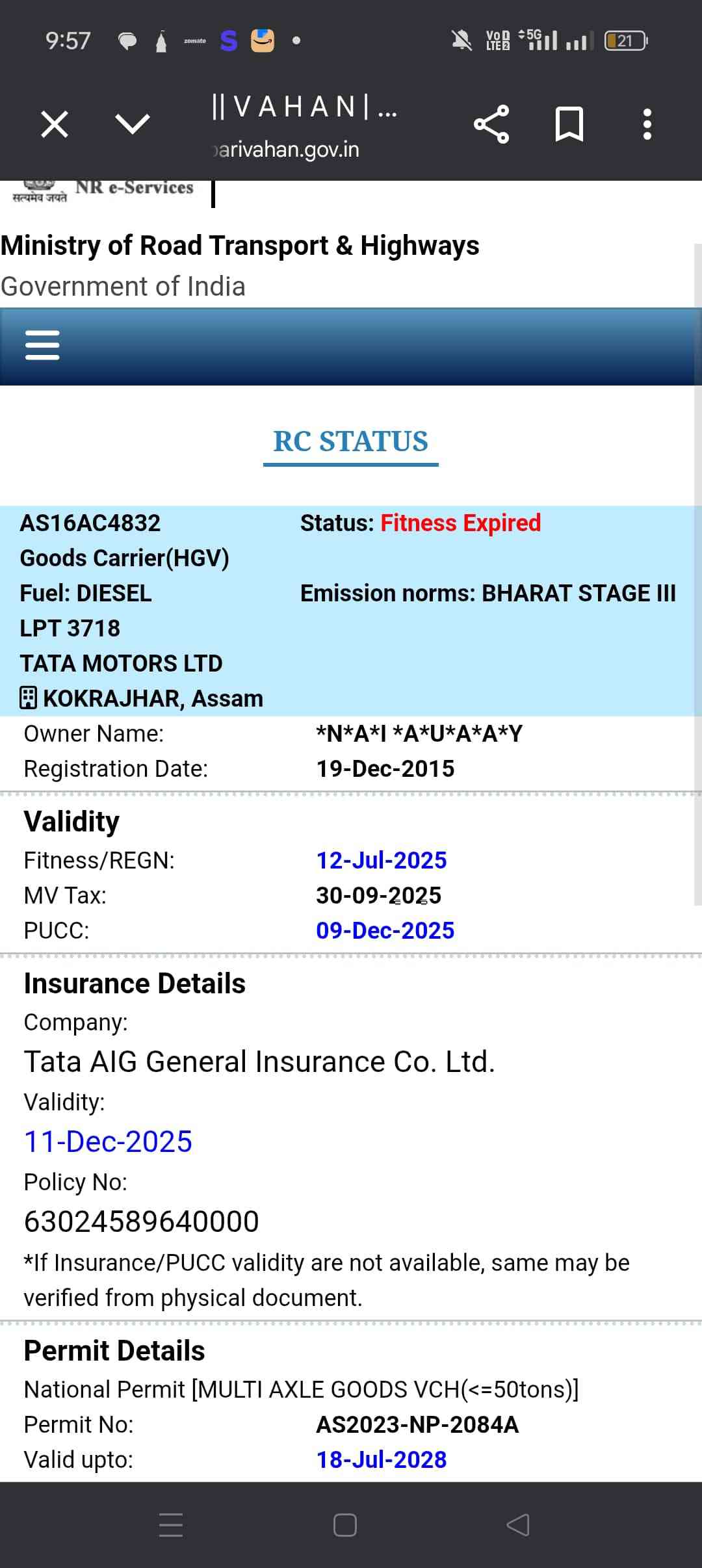702x1568 pixels.
Task: Open the browser overflow menu
Action: pyautogui.click(x=647, y=124)
